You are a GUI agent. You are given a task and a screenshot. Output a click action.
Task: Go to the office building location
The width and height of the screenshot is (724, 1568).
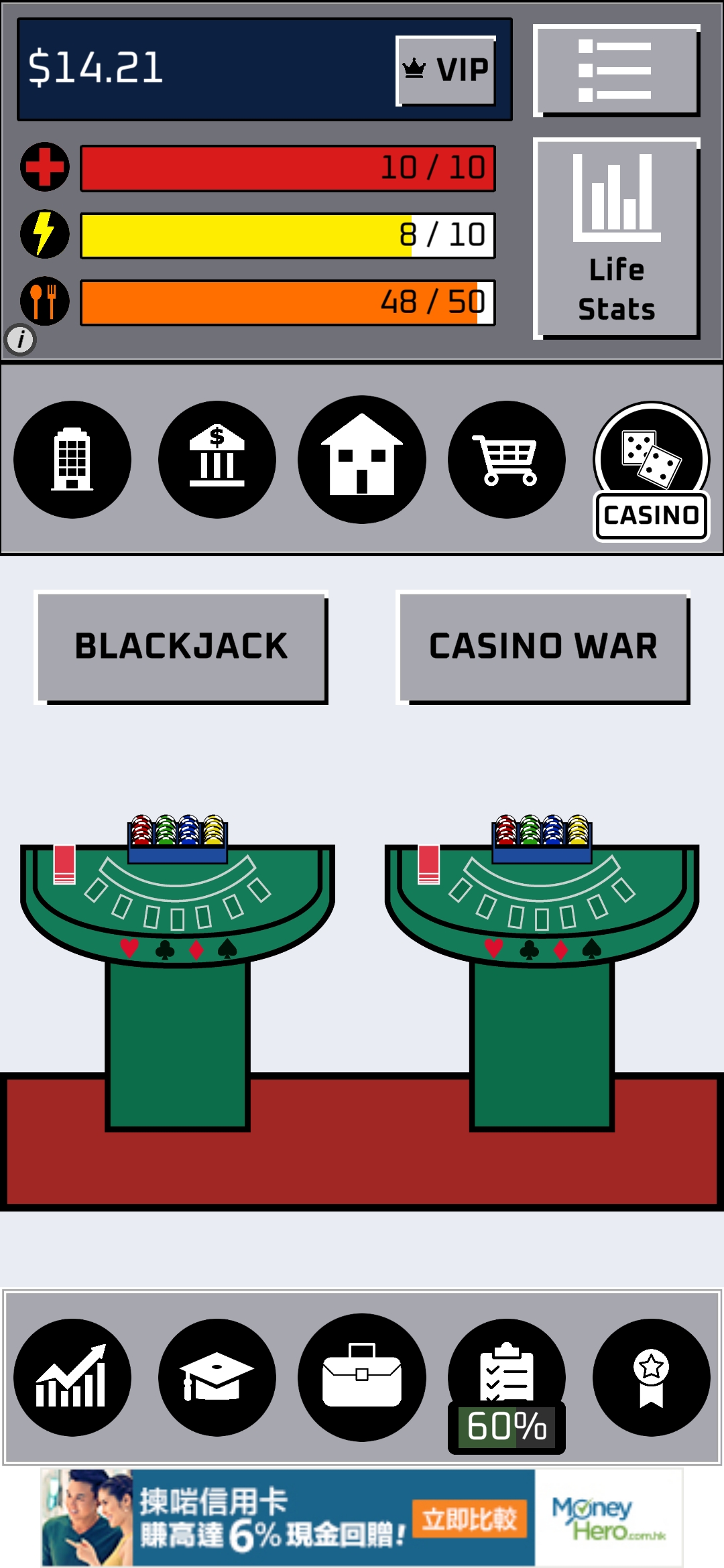click(x=72, y=460)
